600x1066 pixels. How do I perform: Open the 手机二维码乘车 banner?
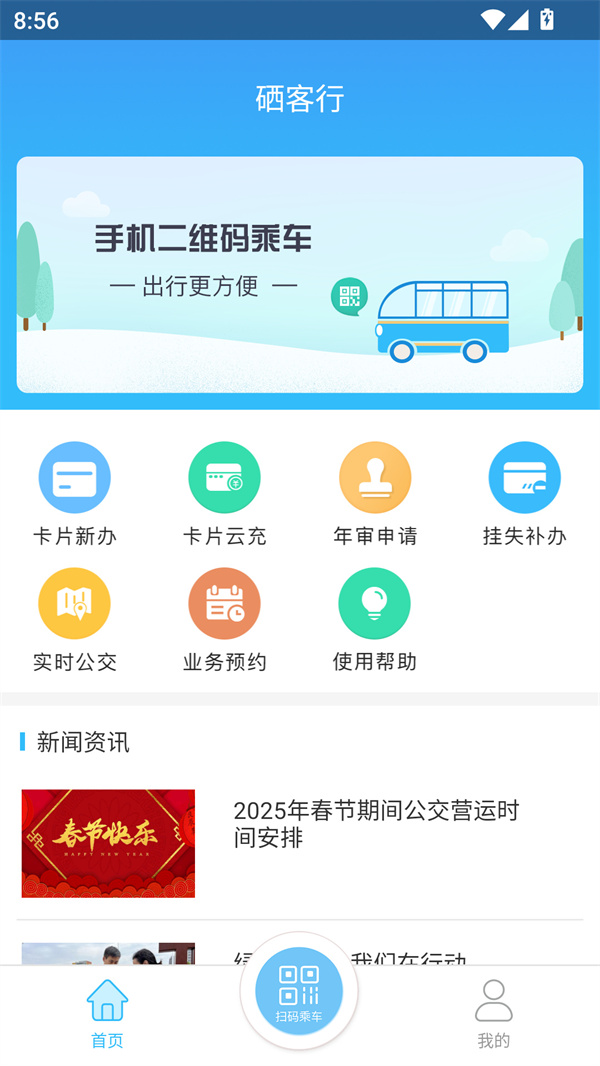click(x=300, y=274)
